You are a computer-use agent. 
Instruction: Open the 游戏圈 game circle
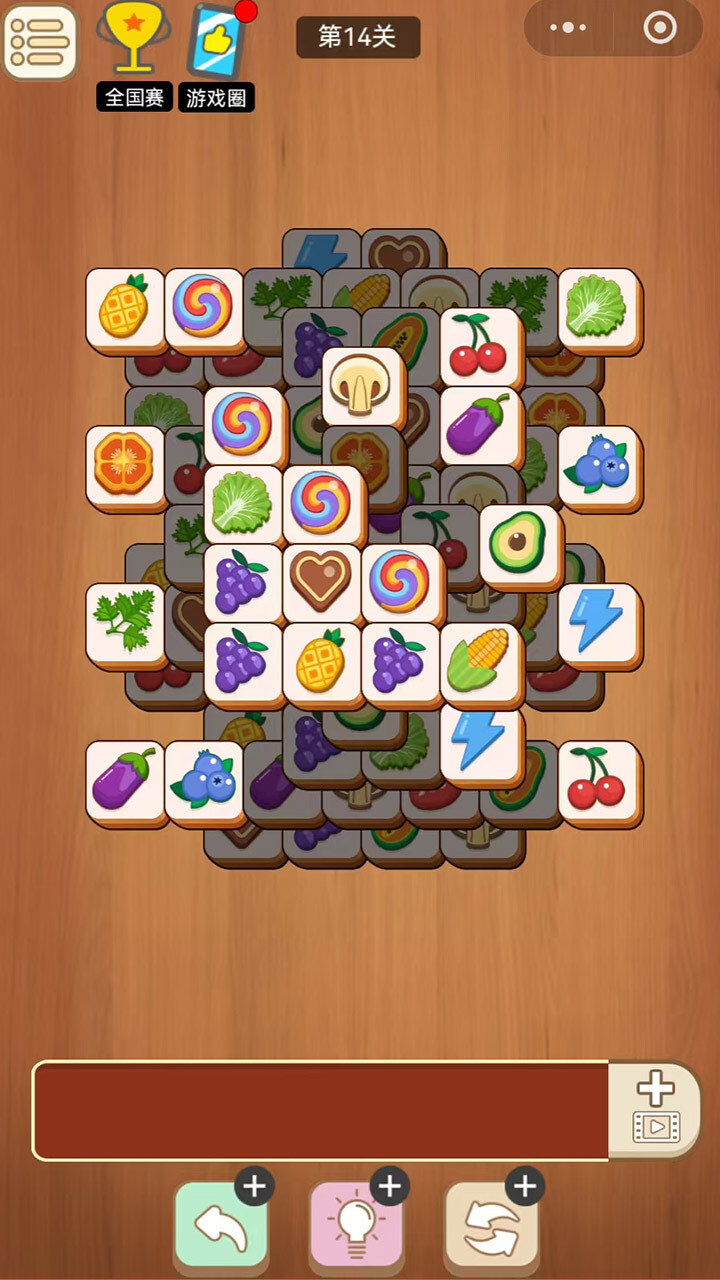(217, 55)
